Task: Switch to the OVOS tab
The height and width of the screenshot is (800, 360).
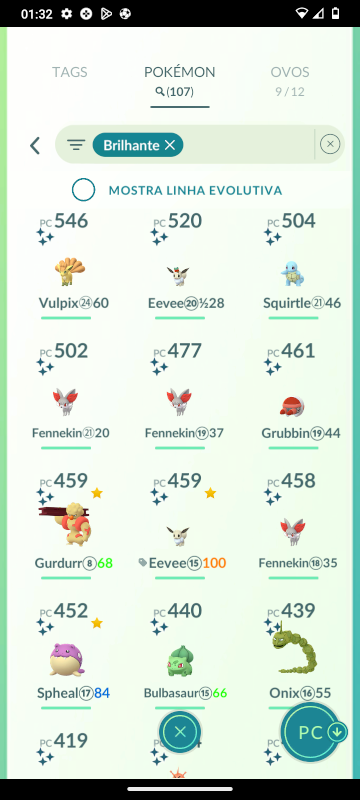Action: coord(290,72)
